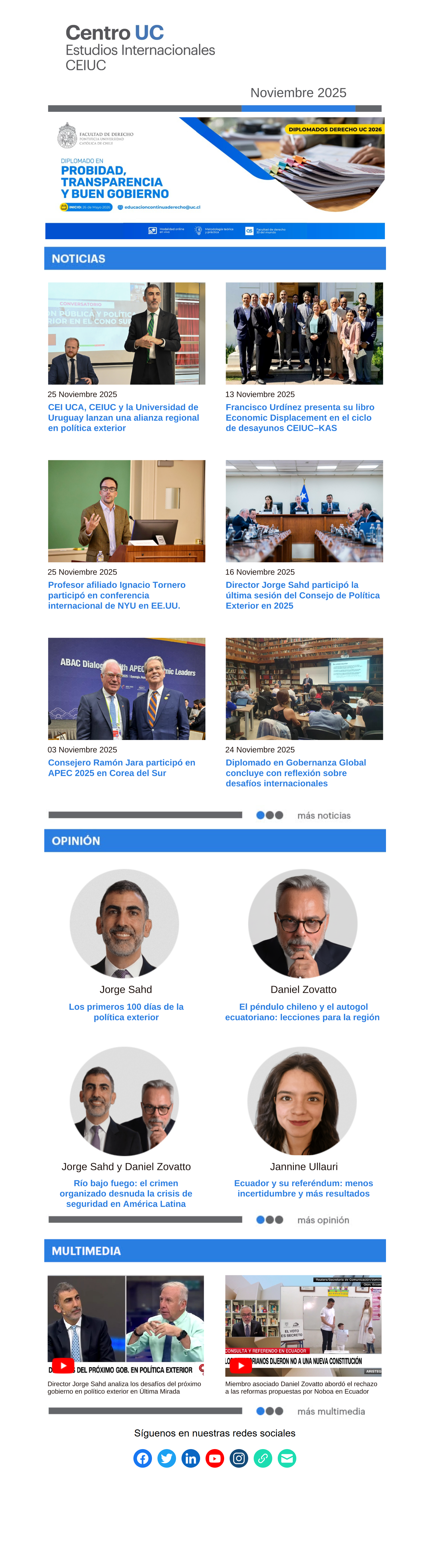Tap the más opinión link

point(323,1220)
